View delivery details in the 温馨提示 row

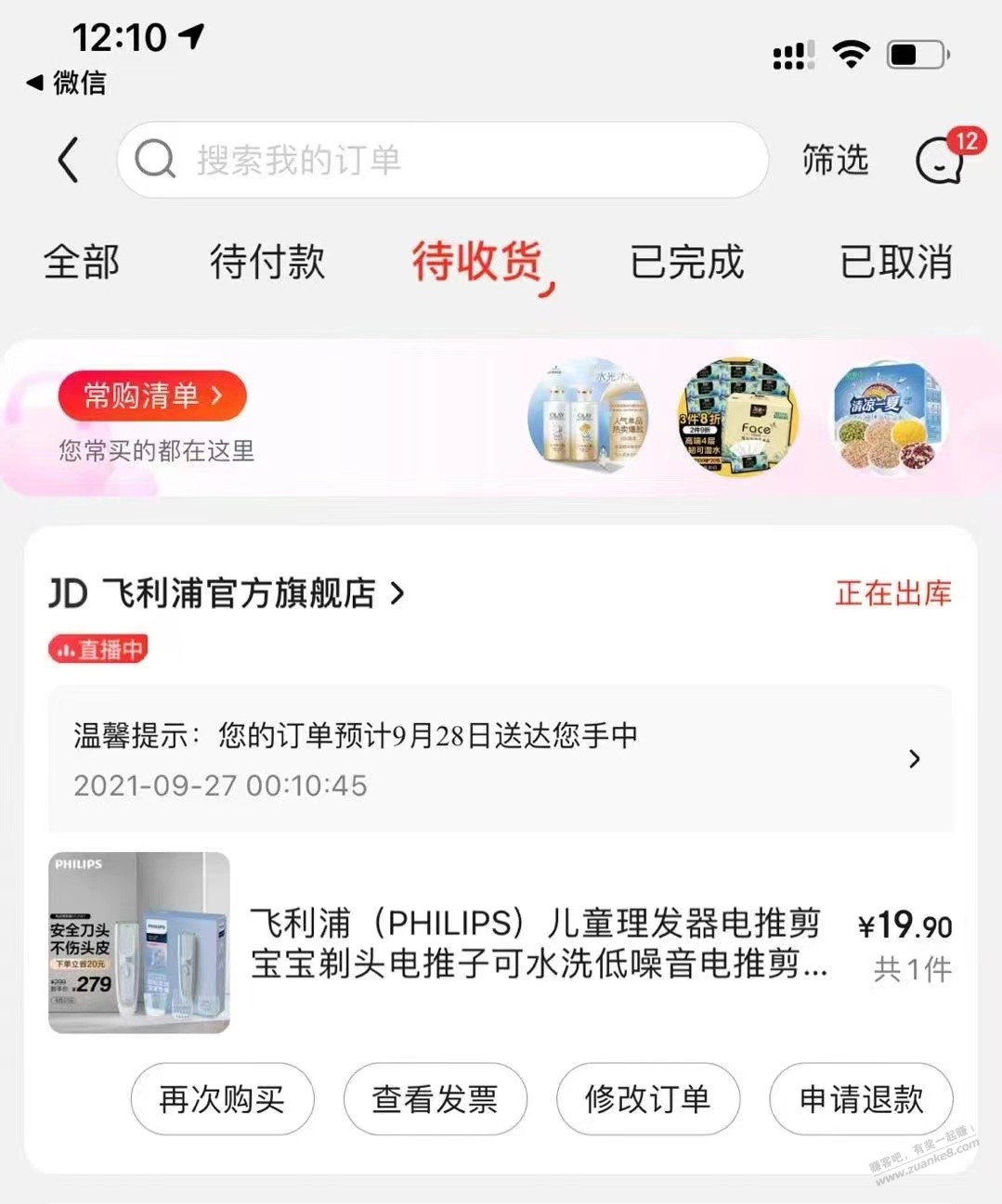[500, 759]
